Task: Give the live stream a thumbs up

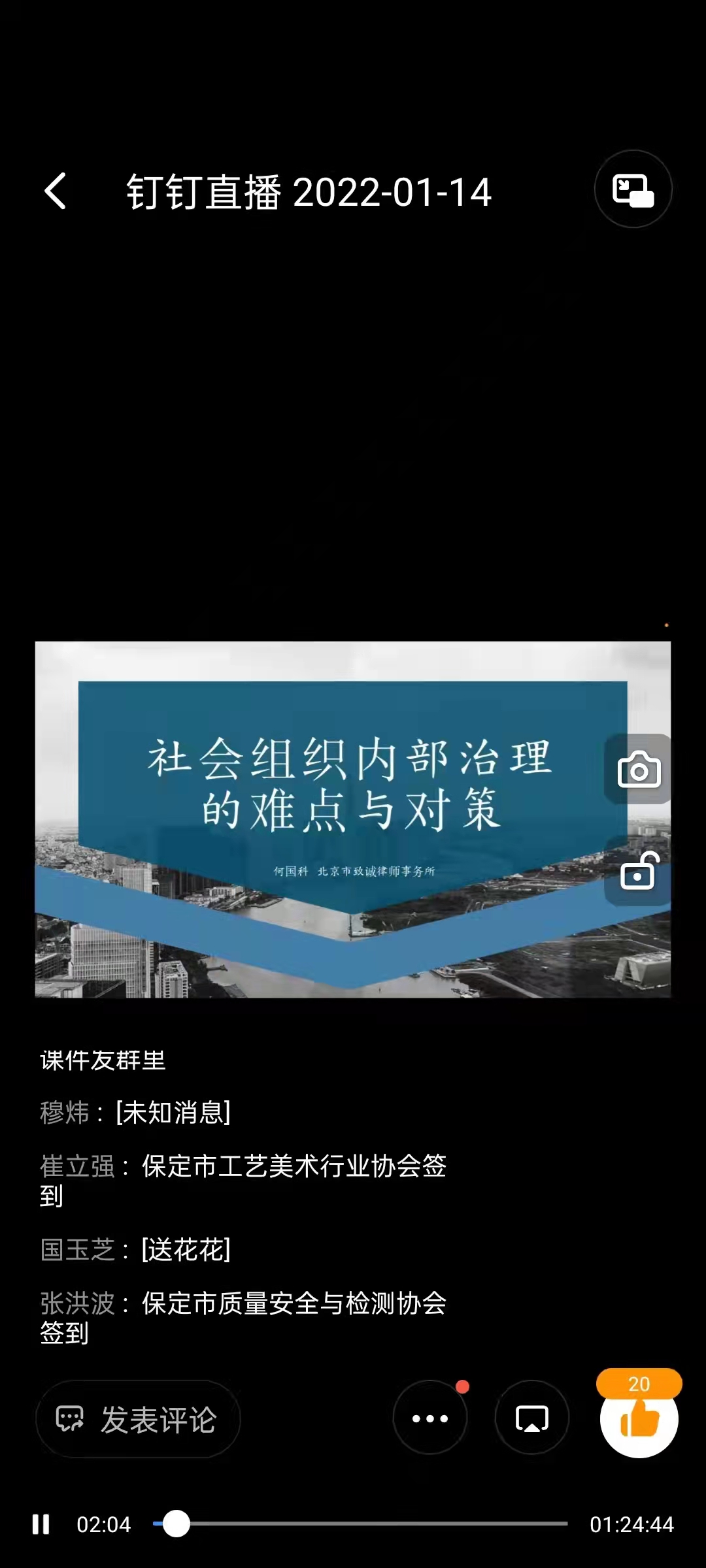Action: click(639, 1420)
